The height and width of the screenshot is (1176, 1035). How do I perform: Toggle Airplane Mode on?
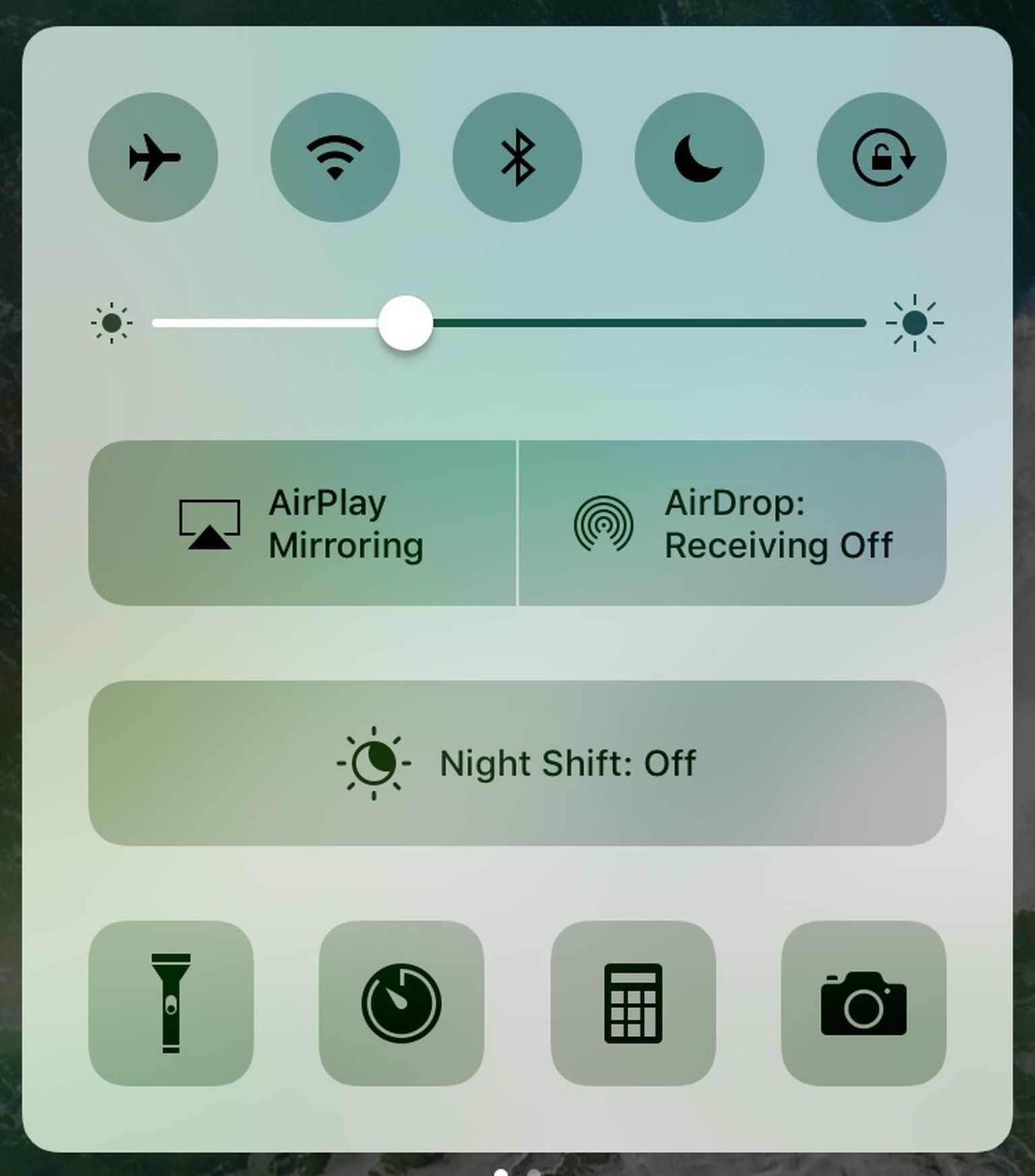[x=153, y=157]
